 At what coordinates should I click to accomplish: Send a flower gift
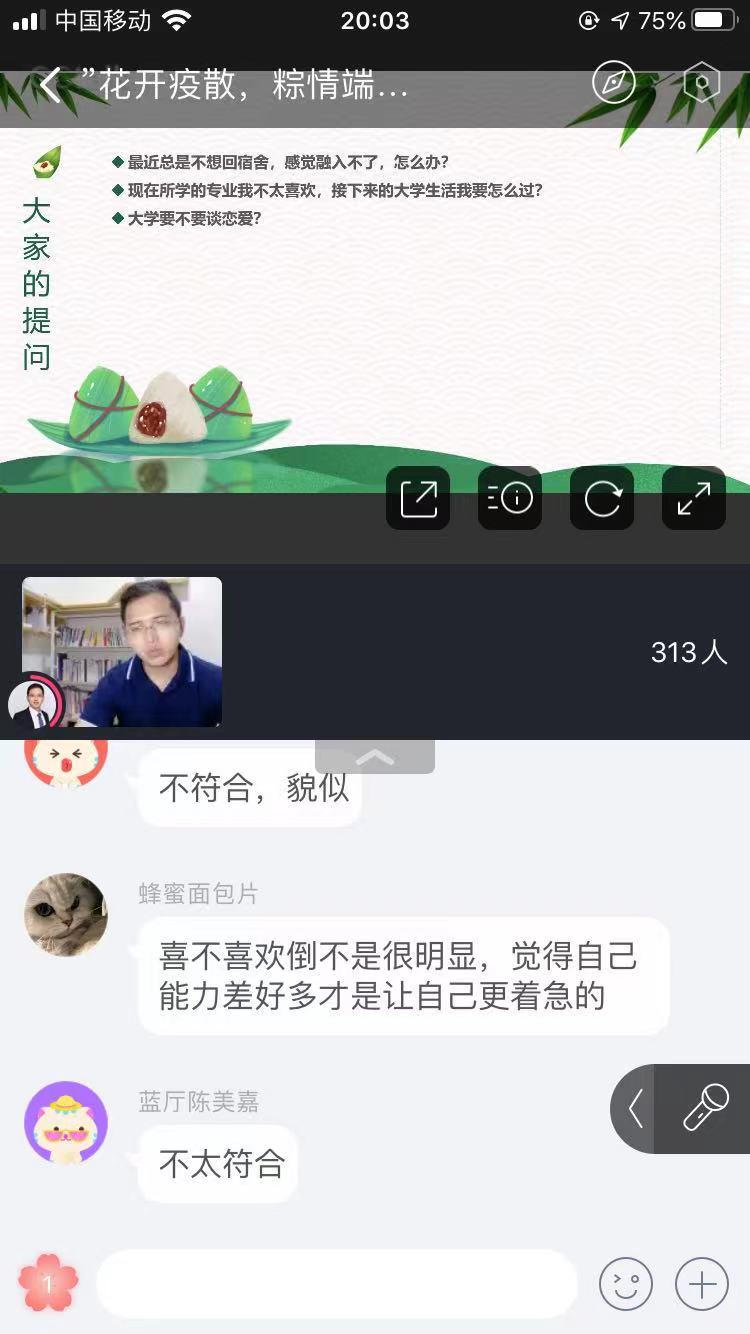[x=48, y=1283]
